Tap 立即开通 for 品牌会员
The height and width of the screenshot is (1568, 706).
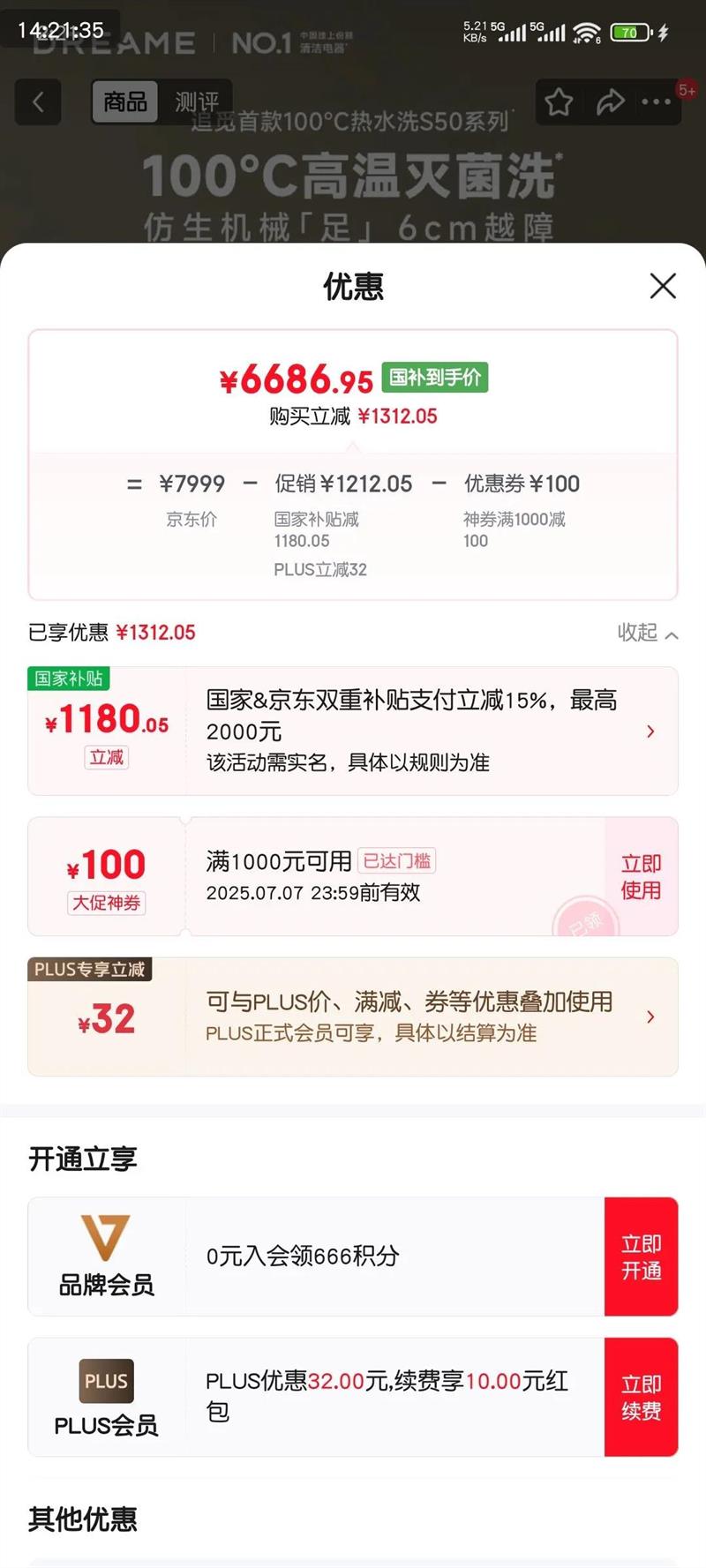(x=641, y=1257)
